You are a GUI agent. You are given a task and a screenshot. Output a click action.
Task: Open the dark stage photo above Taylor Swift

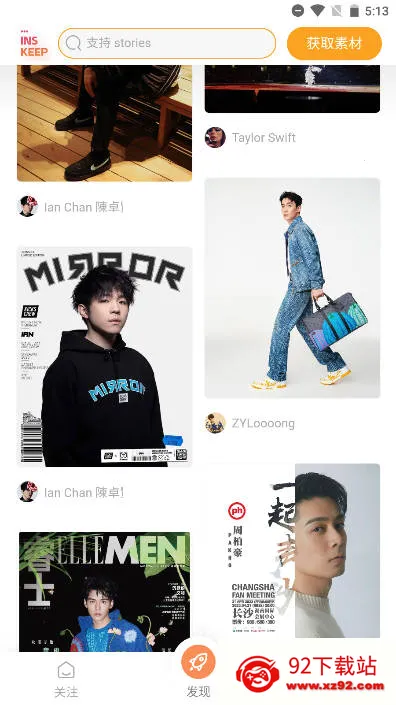tap(292, 89)
